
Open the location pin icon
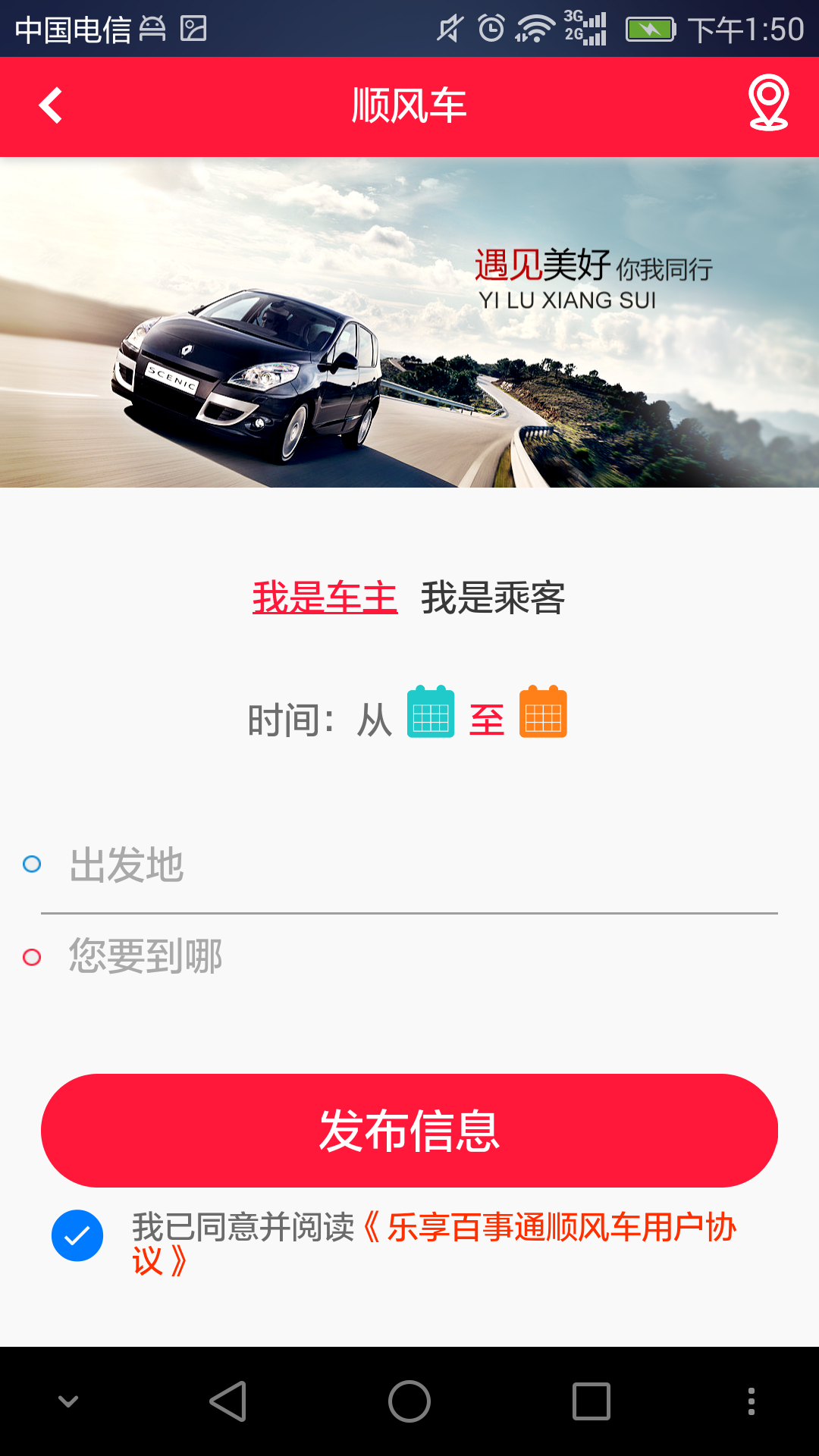point(768,103)
